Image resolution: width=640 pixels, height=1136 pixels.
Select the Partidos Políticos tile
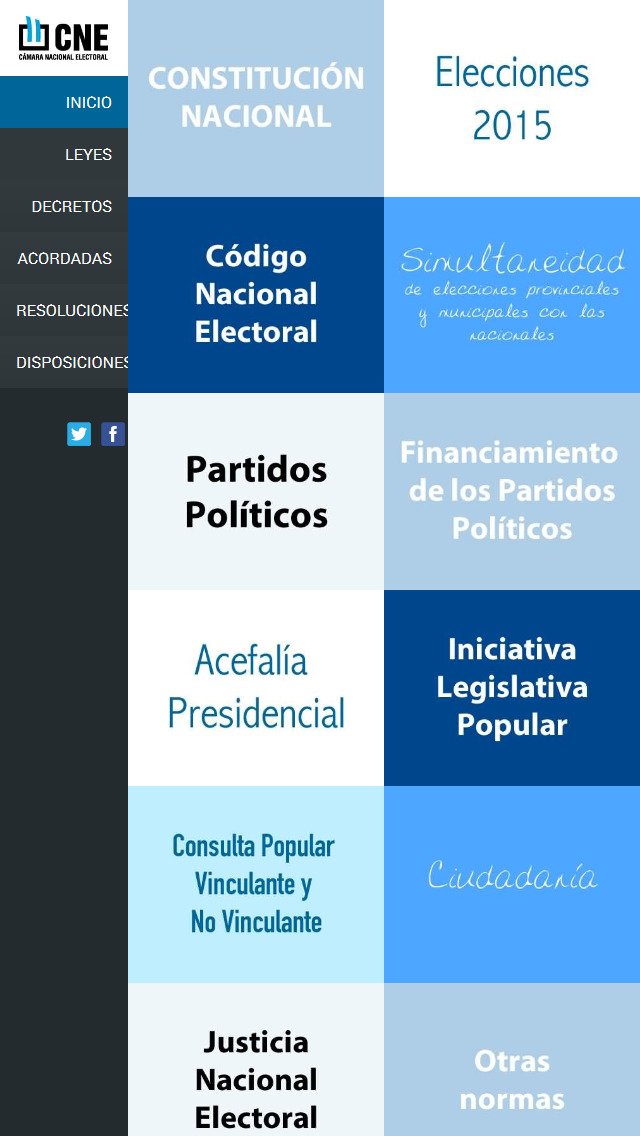pyautogui.click(x=256, y=491)
